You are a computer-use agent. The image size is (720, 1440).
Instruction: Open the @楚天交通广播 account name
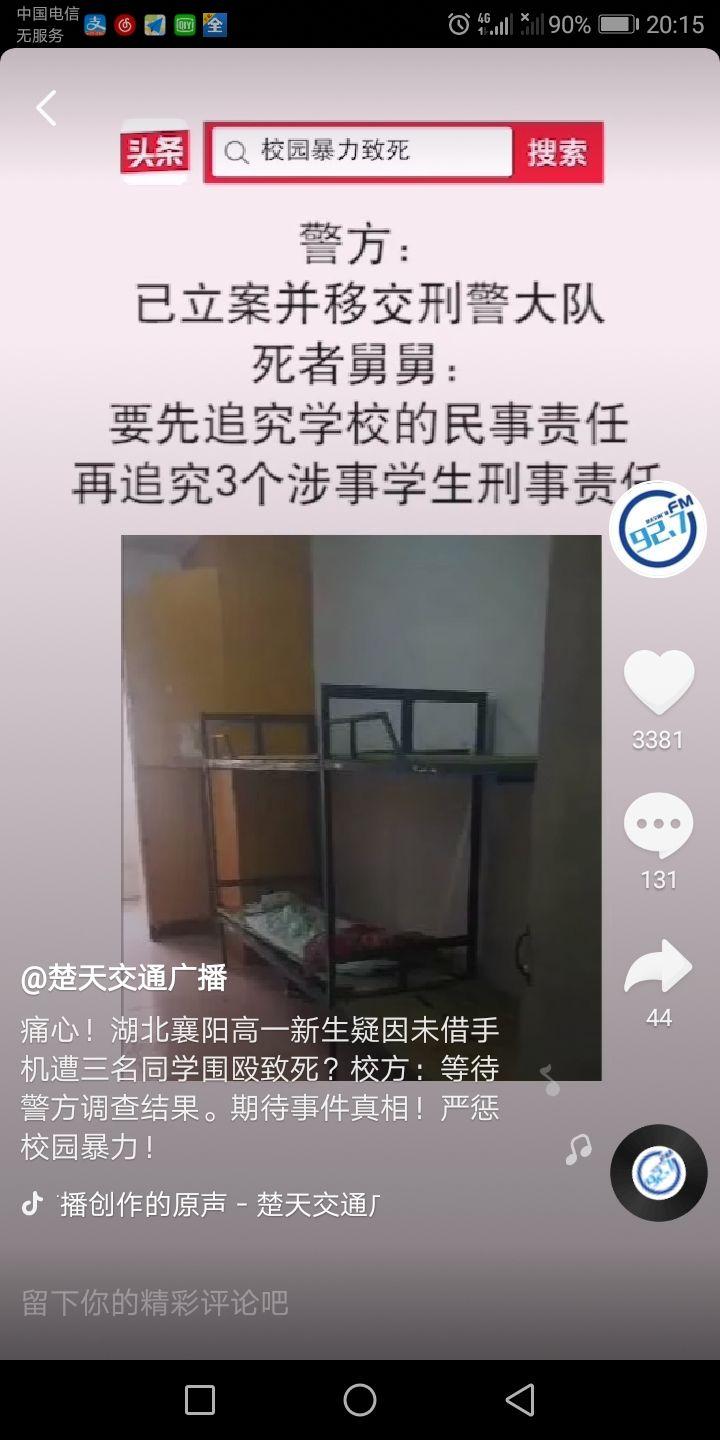click(124, 978)
